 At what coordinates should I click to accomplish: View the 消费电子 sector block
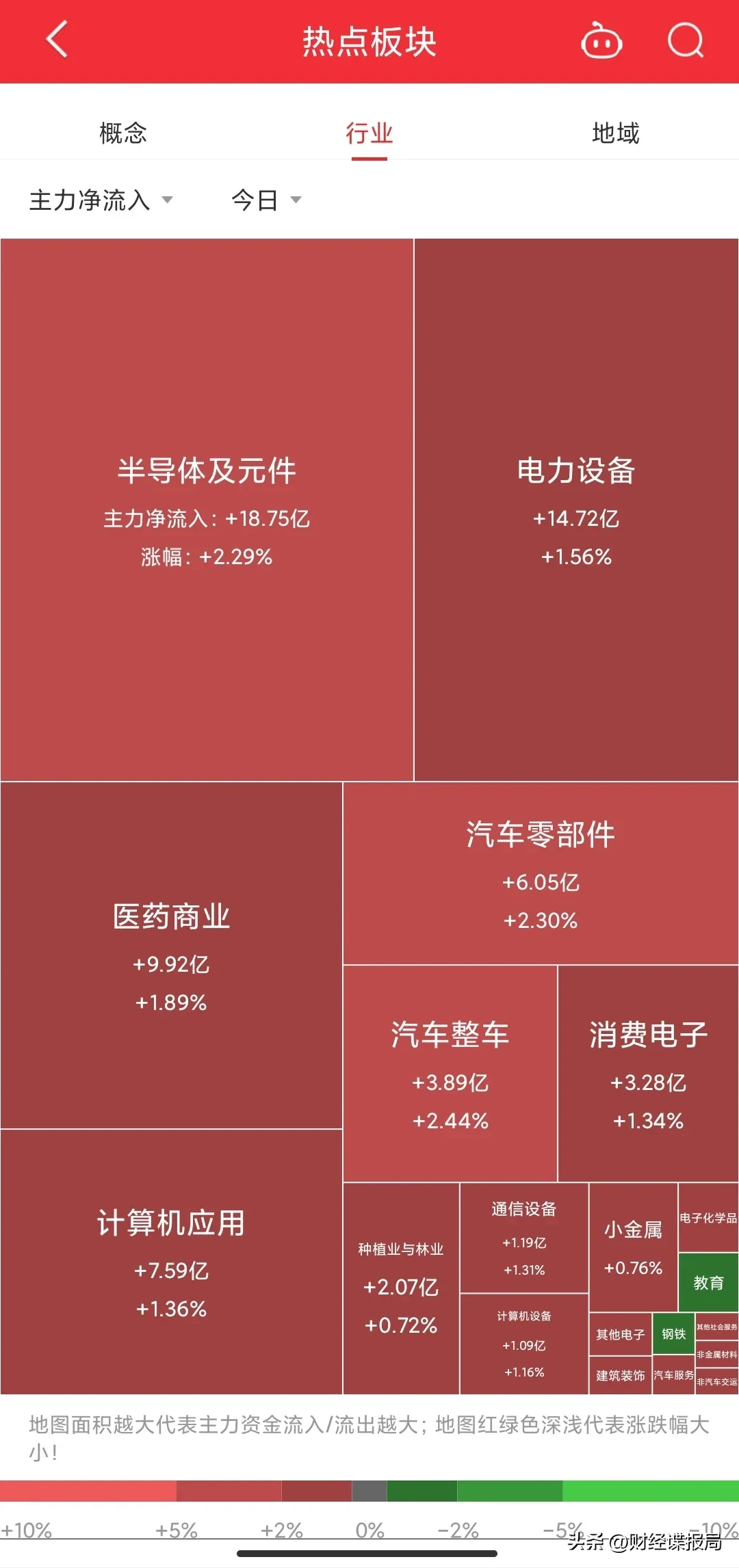648,1074
